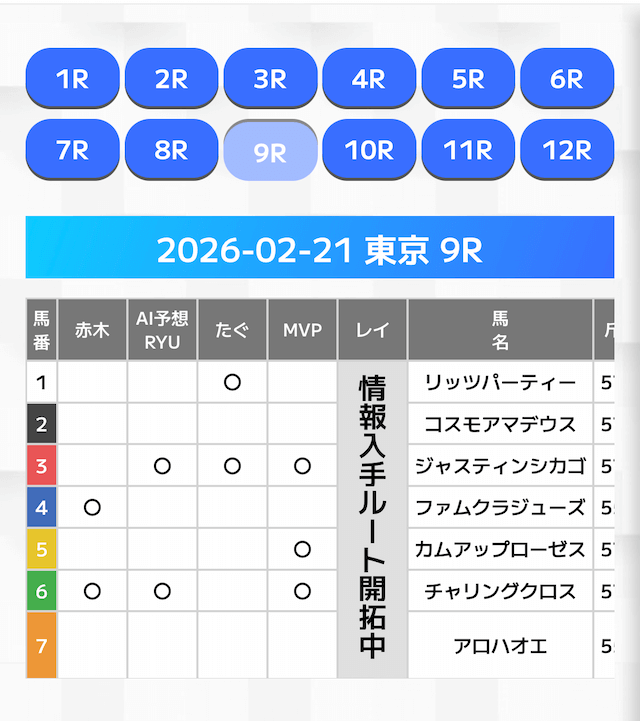Screen dimensions: 640x721
Task: Show the 7R race table
Action: pyautogui.click(x=73, y=150)
